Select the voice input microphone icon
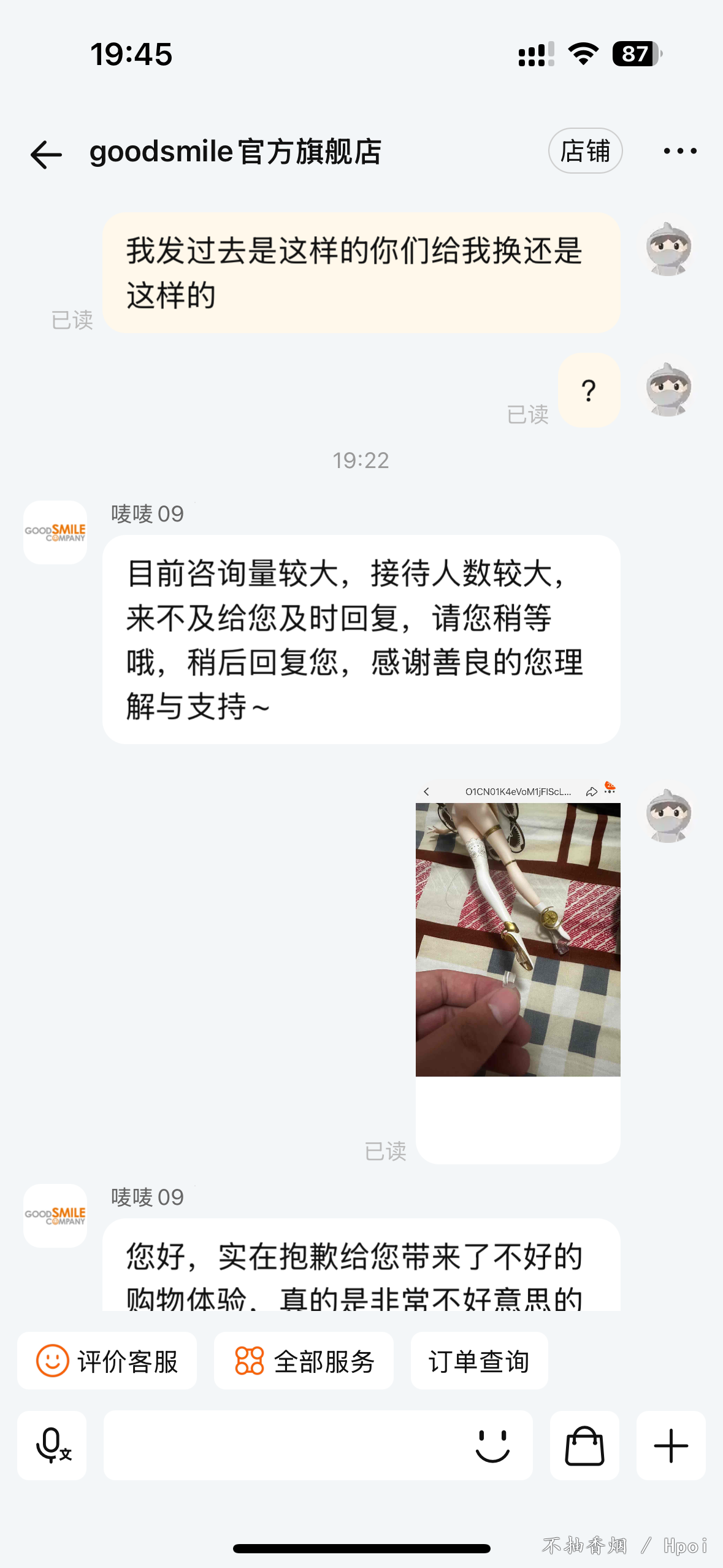 point(52,1445)
